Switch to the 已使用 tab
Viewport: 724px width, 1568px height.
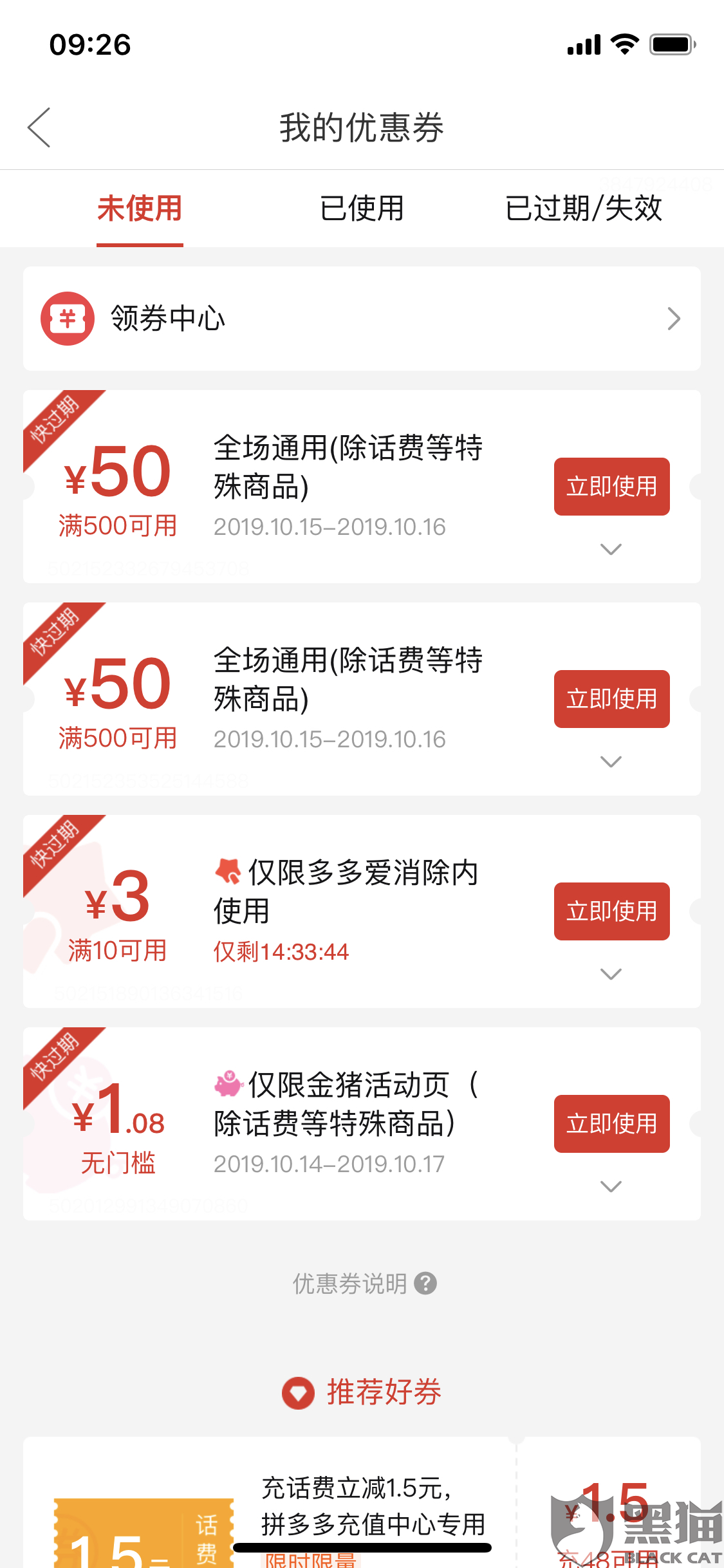tap(362, 209)
